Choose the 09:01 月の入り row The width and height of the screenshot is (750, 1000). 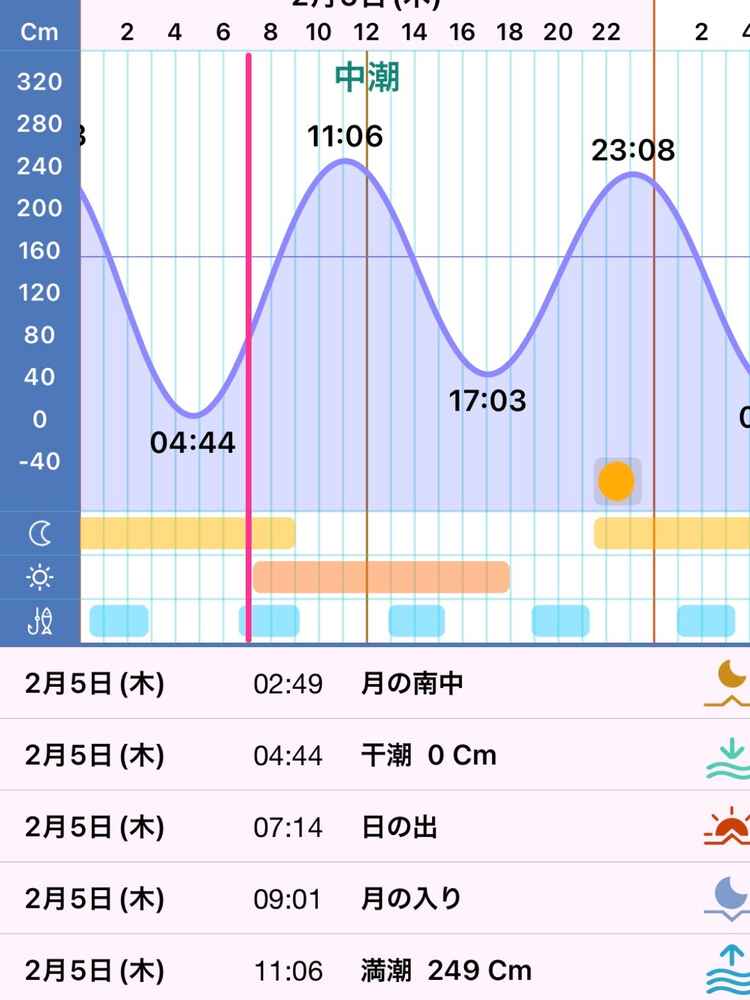(375, 898)
